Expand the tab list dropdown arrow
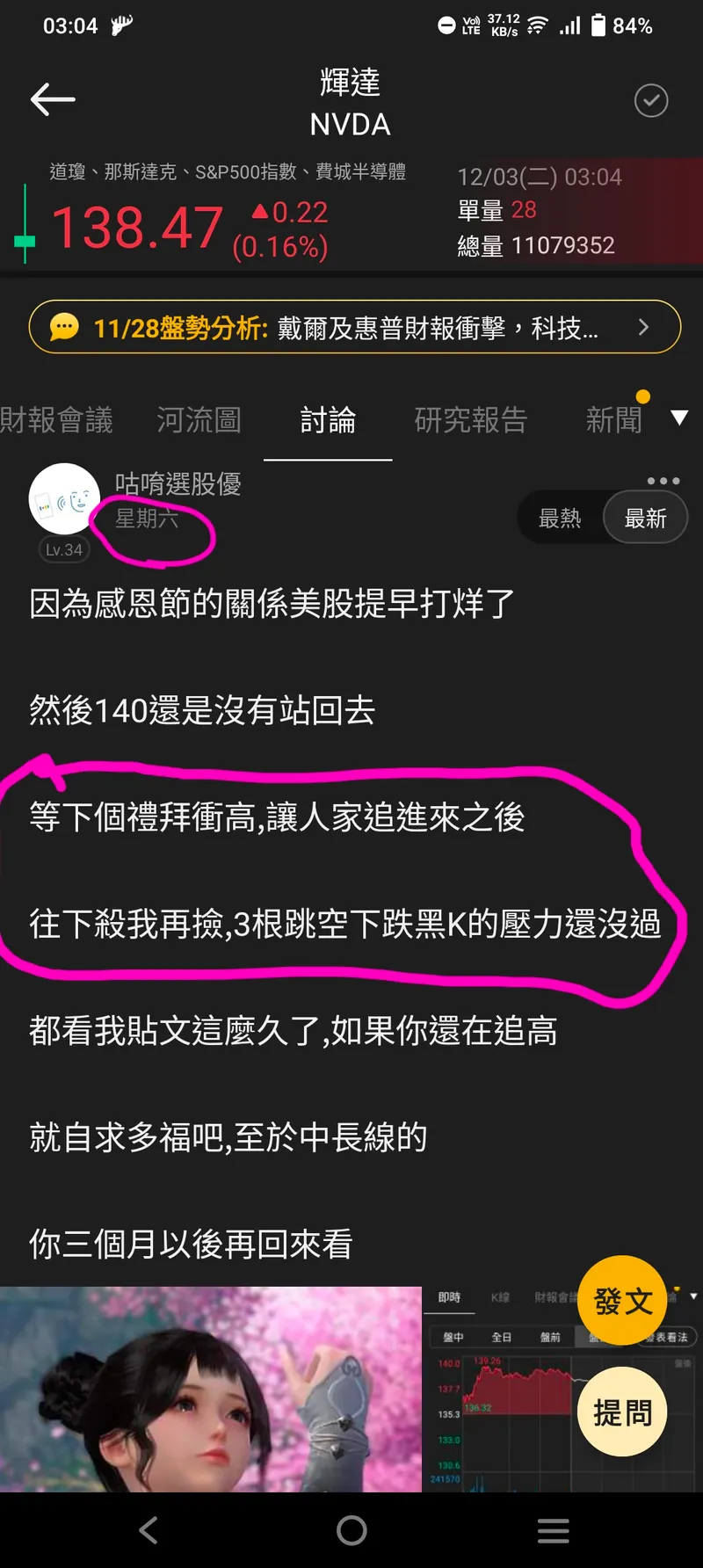Screen dimensions: 703x1568 (679, 417)
